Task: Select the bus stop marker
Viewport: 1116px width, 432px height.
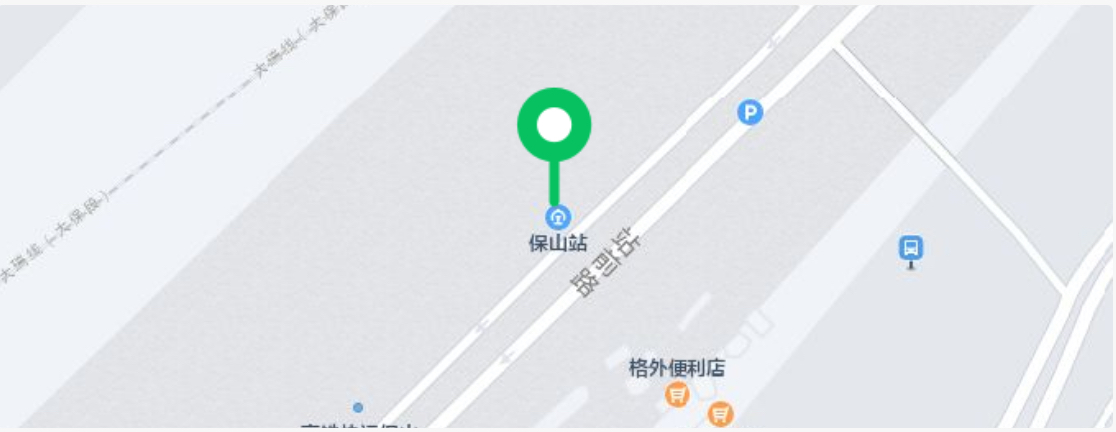Action: 910,248
